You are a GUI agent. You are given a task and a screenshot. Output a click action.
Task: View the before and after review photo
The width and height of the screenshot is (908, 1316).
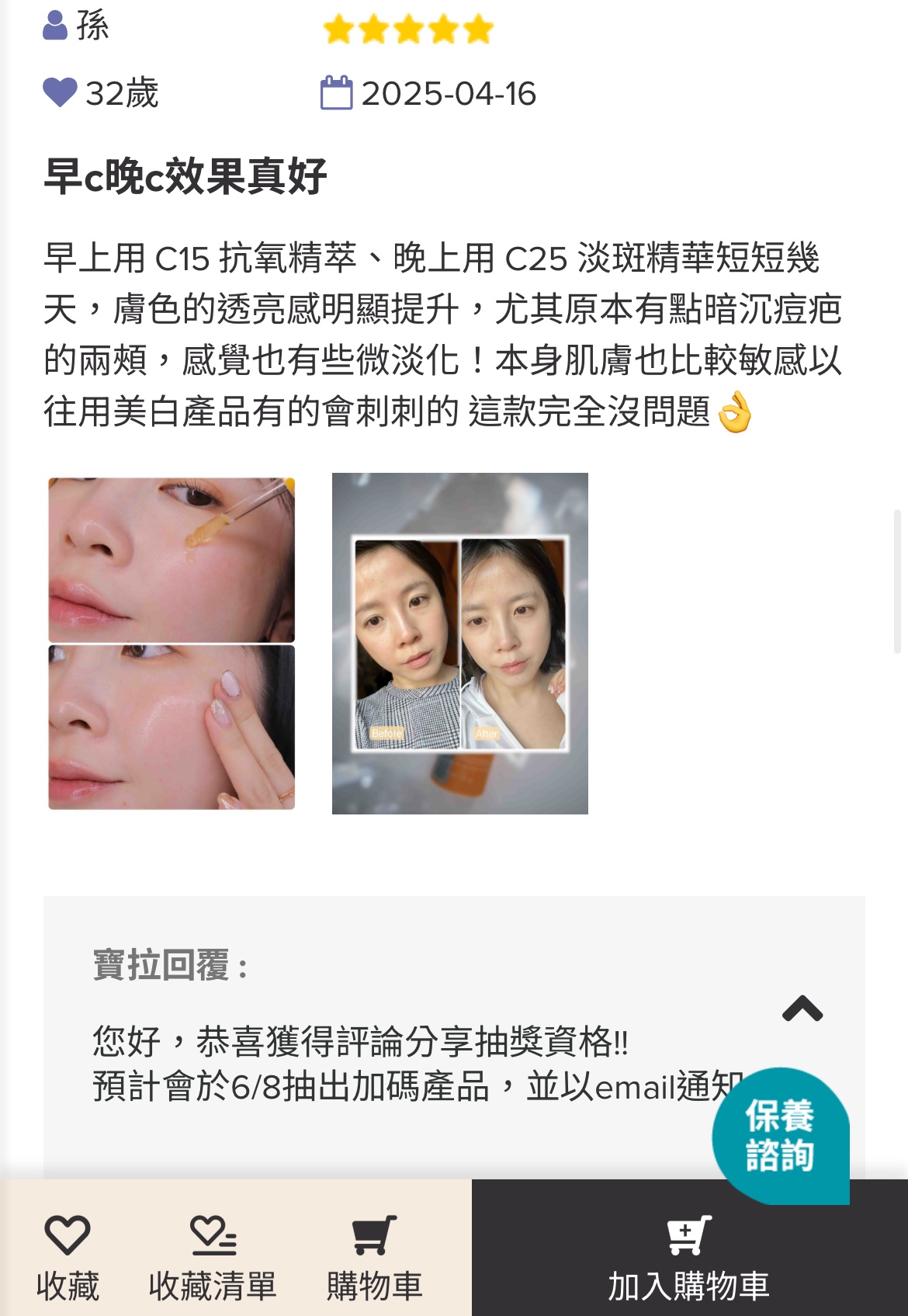(459, 644)
